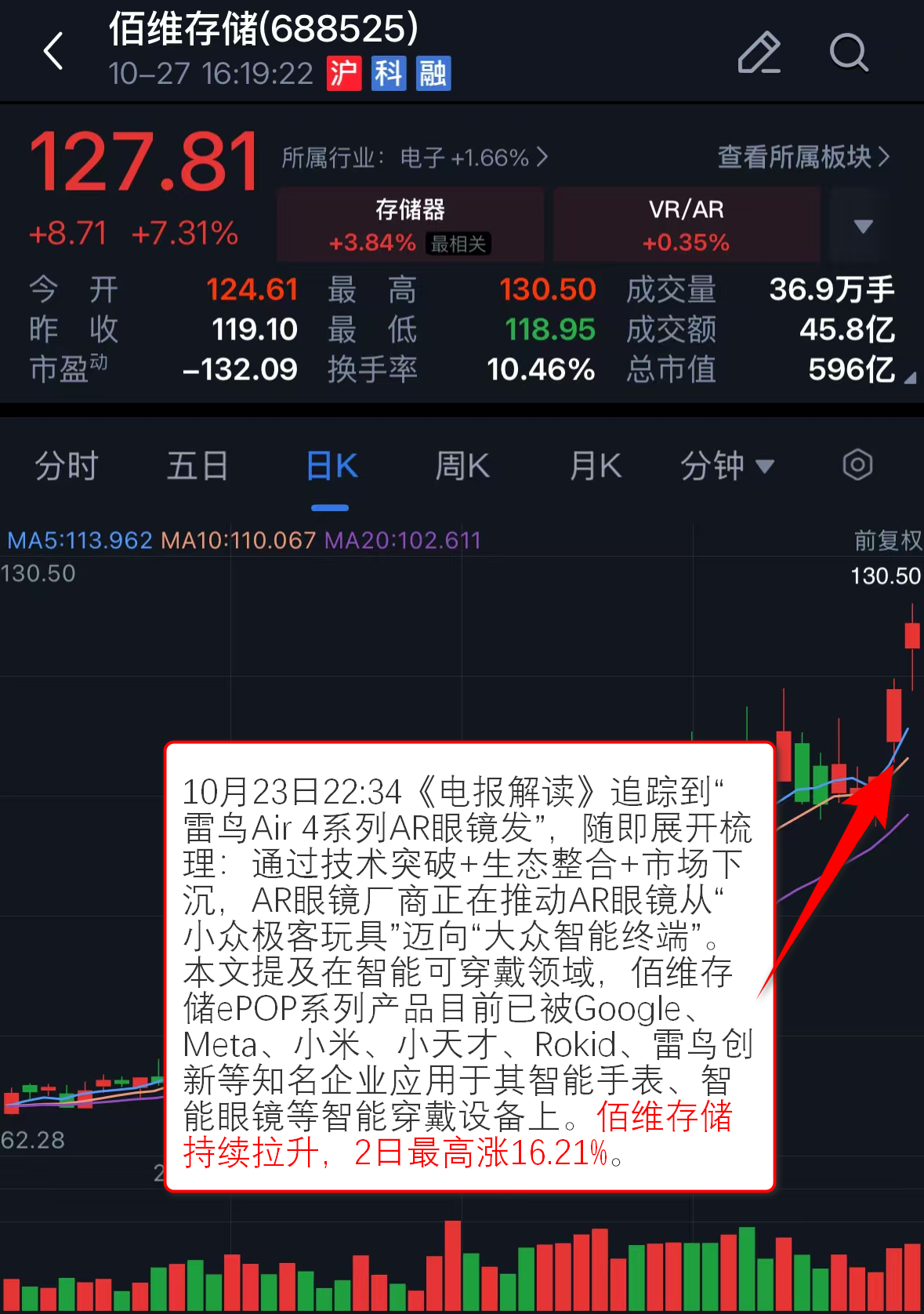Screen dimensions: 924x1314
Task: Switch to the 月K chart
Action: (595, 466)
